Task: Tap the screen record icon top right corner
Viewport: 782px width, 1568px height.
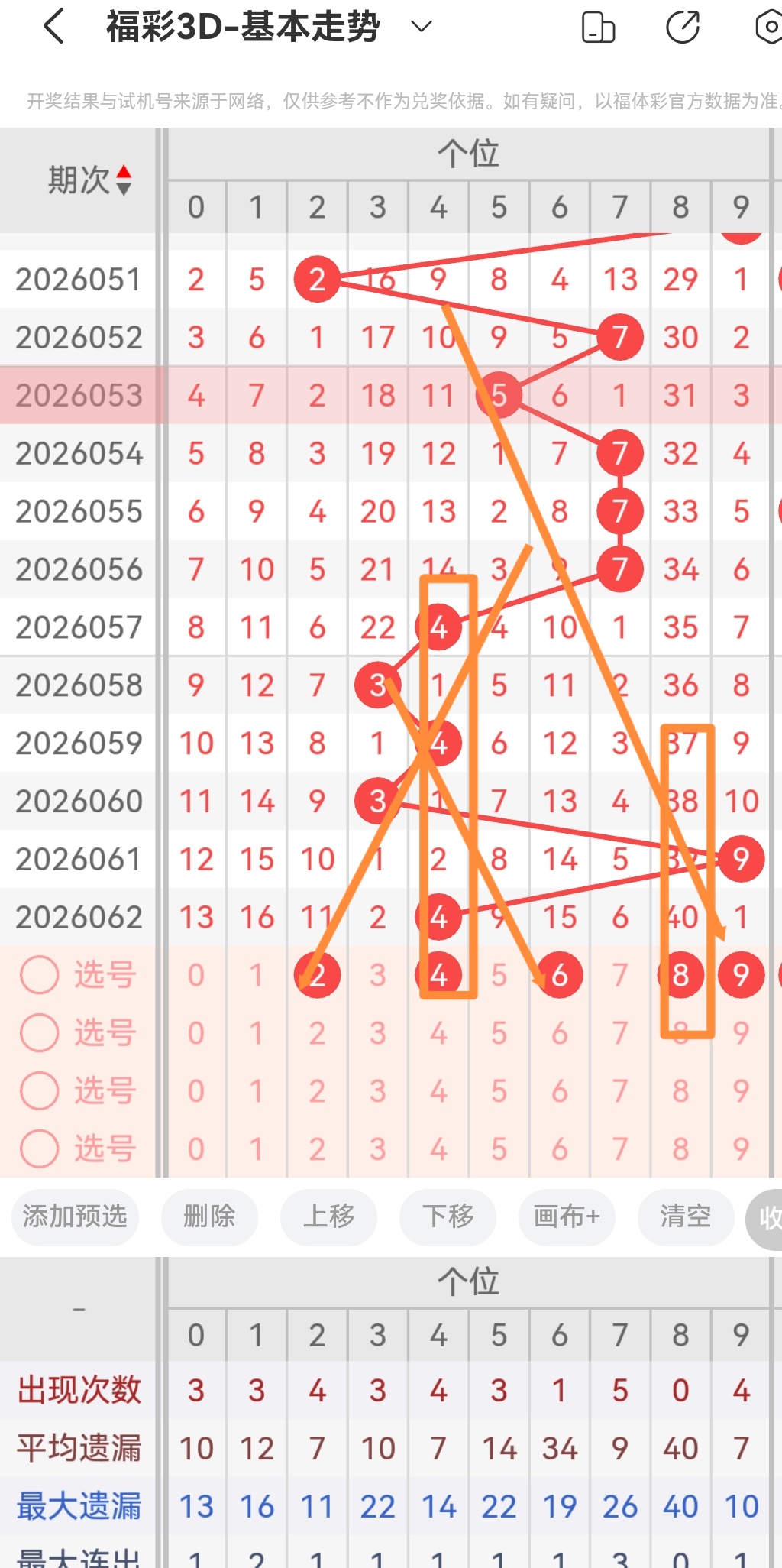Action: pos(769,25)
